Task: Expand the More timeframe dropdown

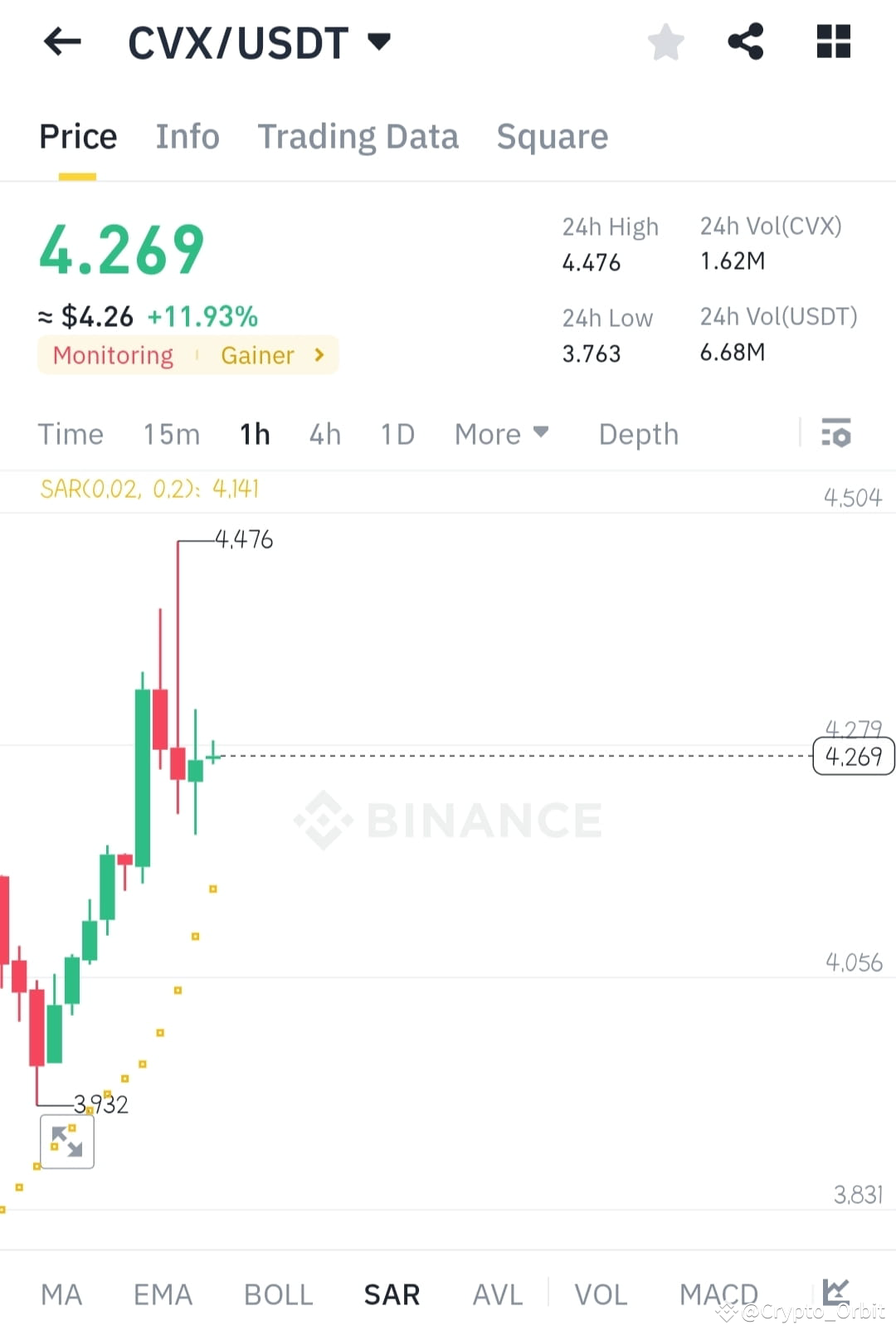Action: [x=501, y=433]
